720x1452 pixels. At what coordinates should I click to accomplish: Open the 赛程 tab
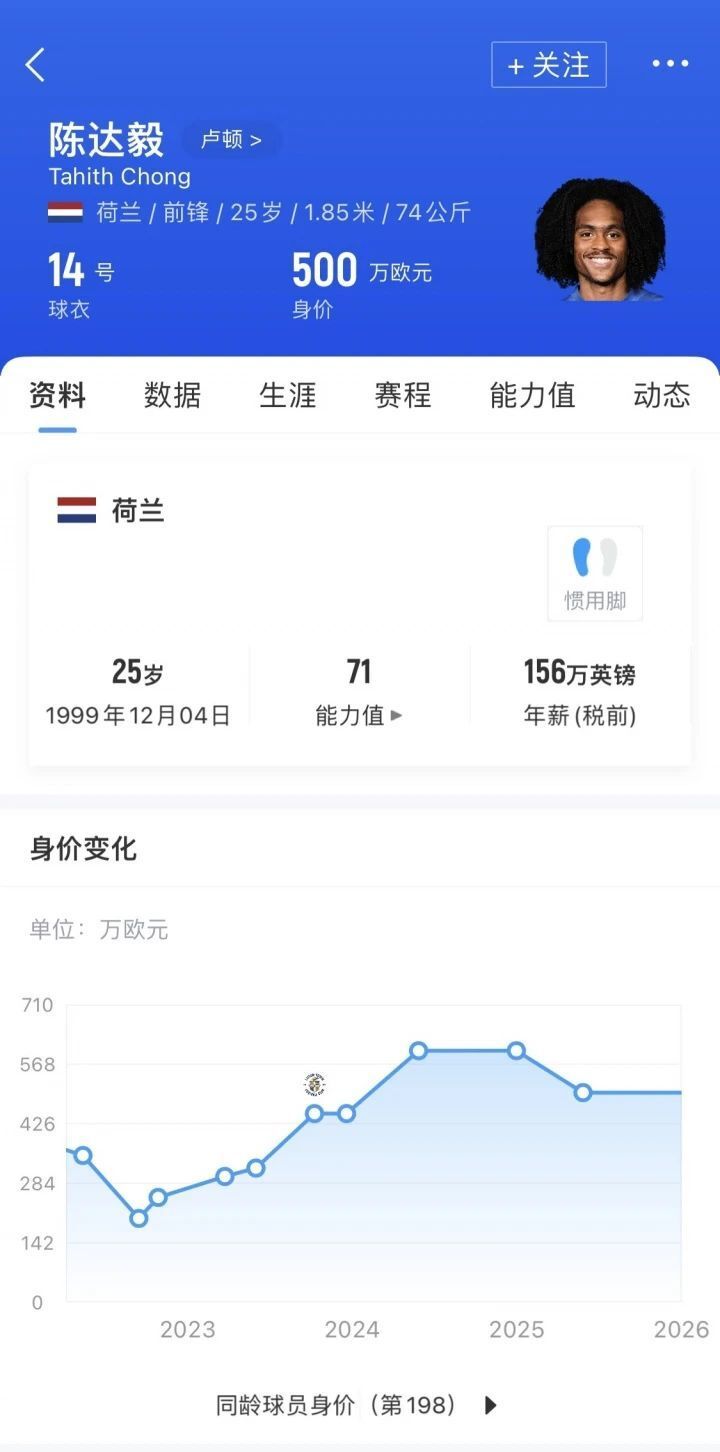click(402, 395)
